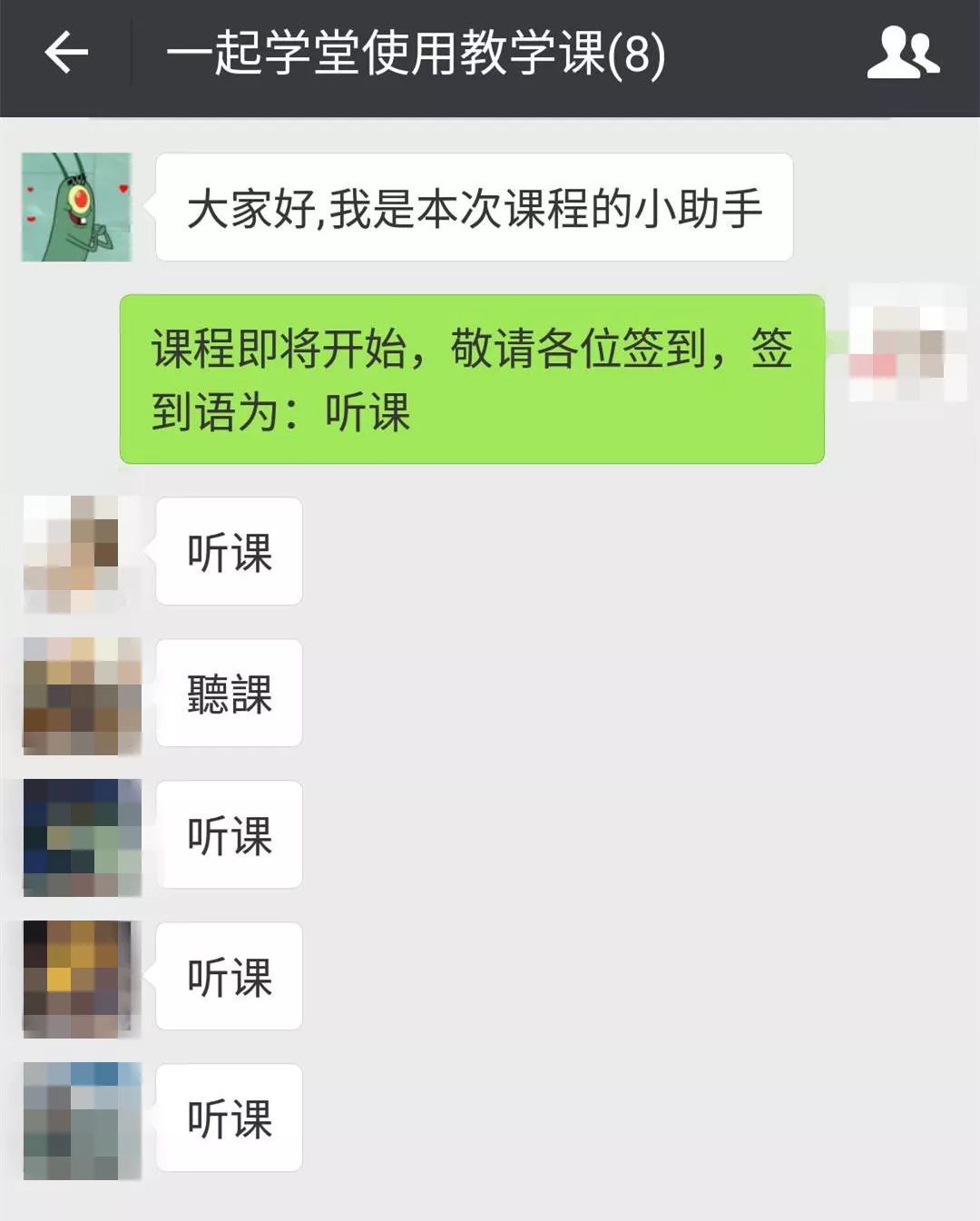Open the sender avatar beside the green message
This screenshot has height=1221, width=980.
pyautogui.click(x=906, y=345)
